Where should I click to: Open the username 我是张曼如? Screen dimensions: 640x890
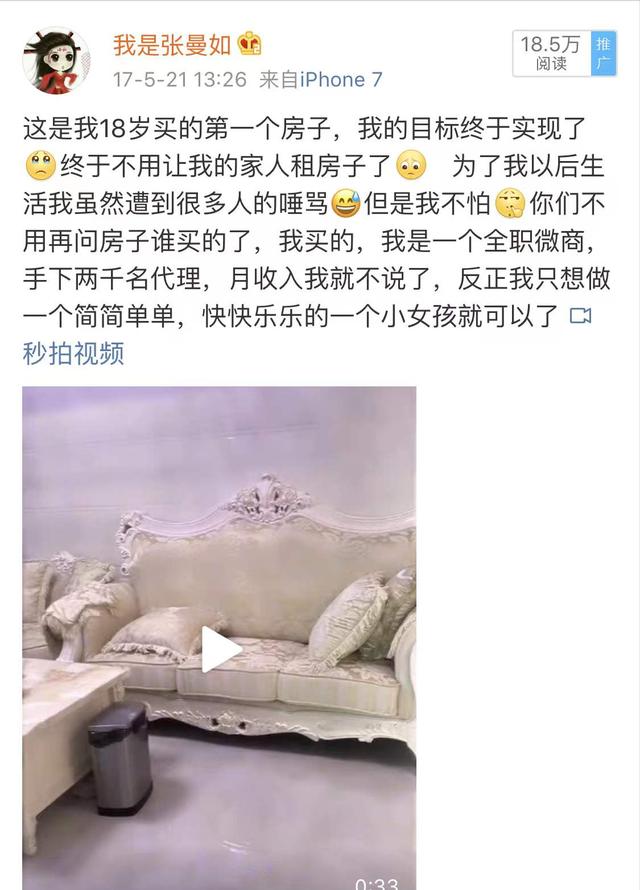coord(172,44)
